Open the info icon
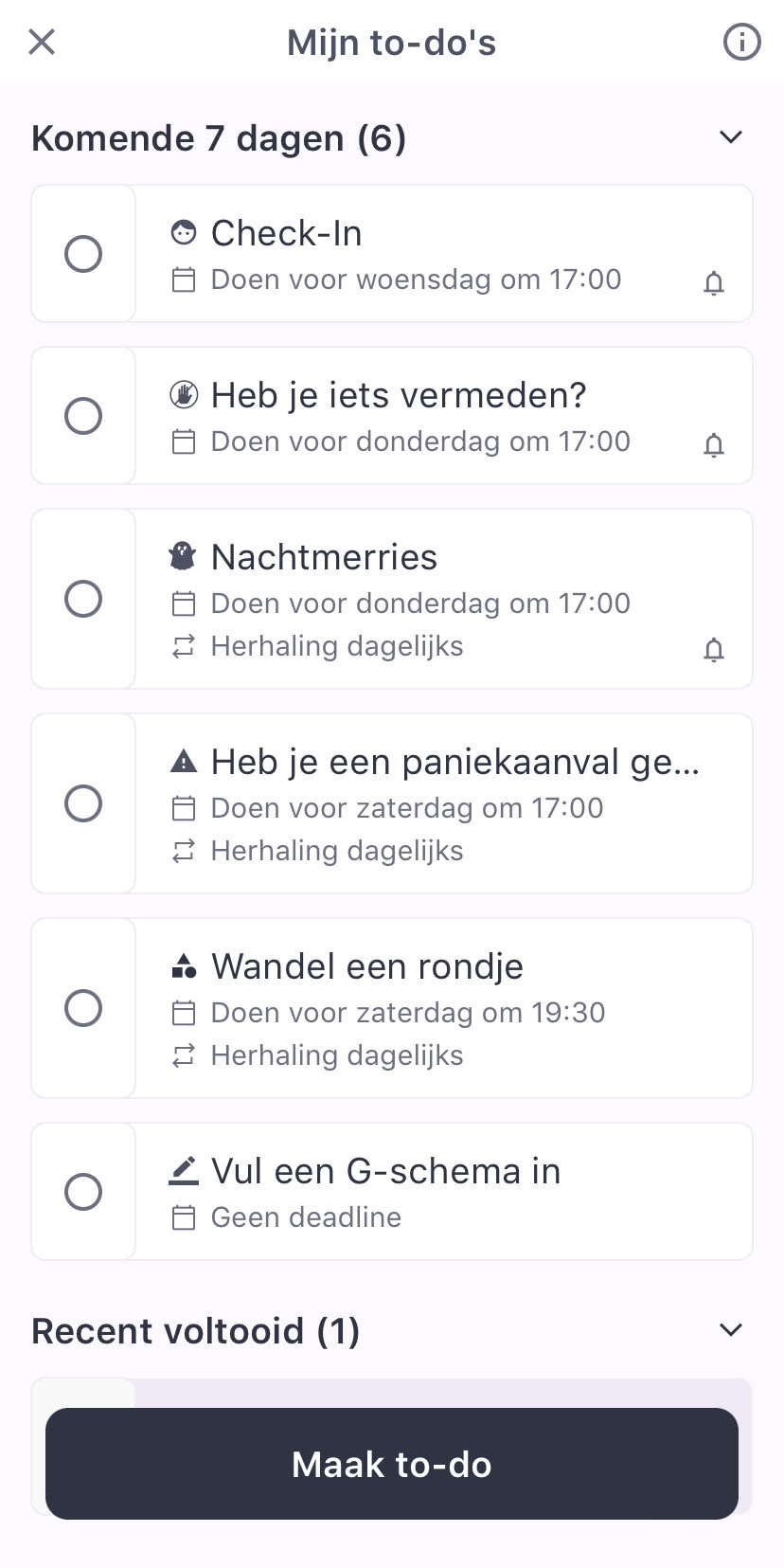Image resolution: width=784 pixels, height=1568 pixels. tap(741, 42)
